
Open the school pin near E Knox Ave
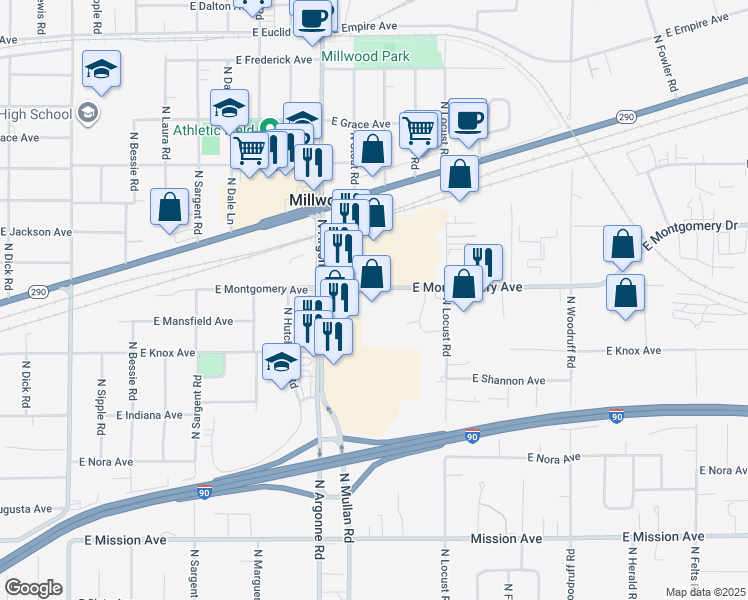click(x=282, y=362)
